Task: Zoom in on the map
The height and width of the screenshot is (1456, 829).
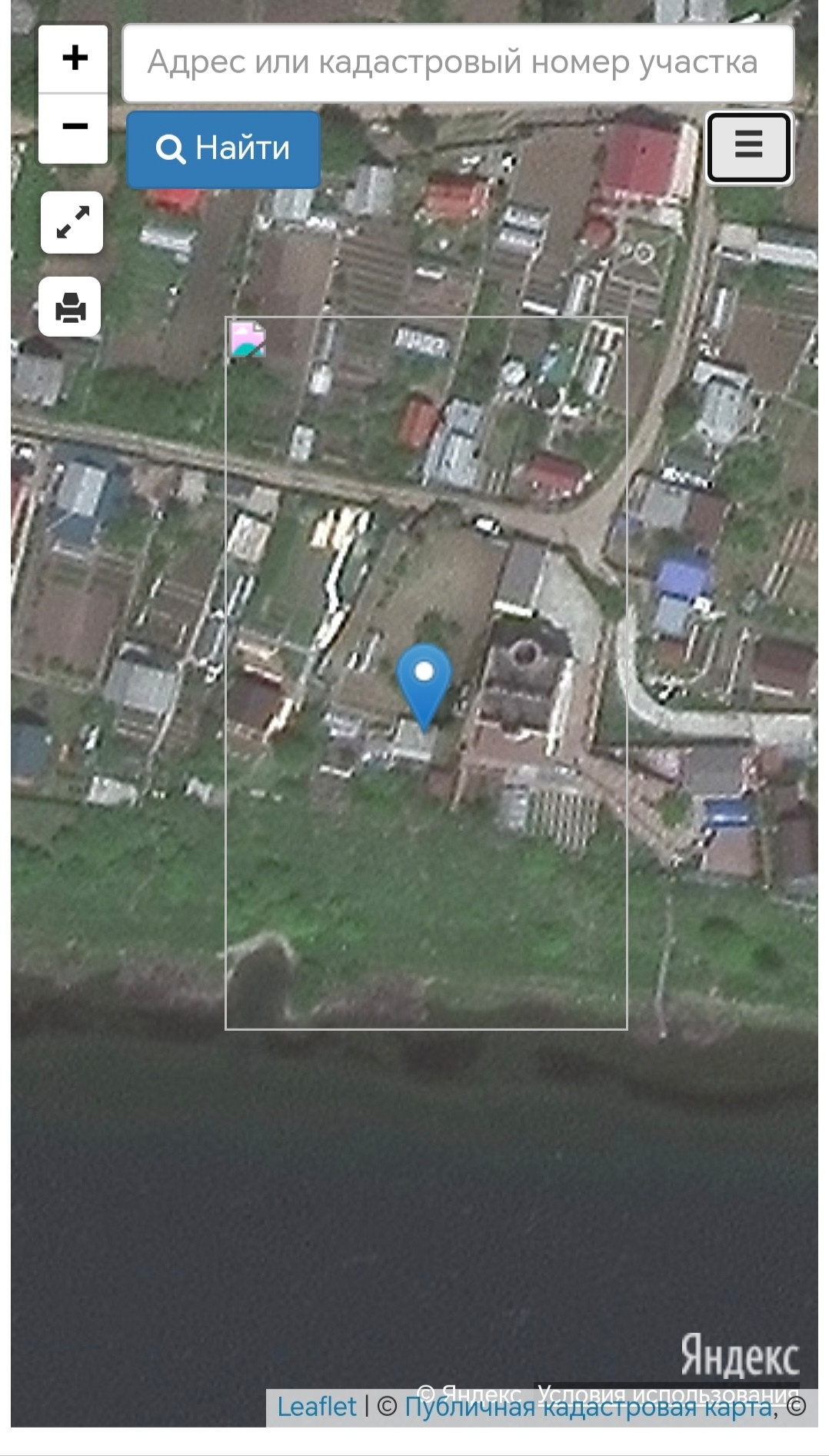Action: coord(75,59)
